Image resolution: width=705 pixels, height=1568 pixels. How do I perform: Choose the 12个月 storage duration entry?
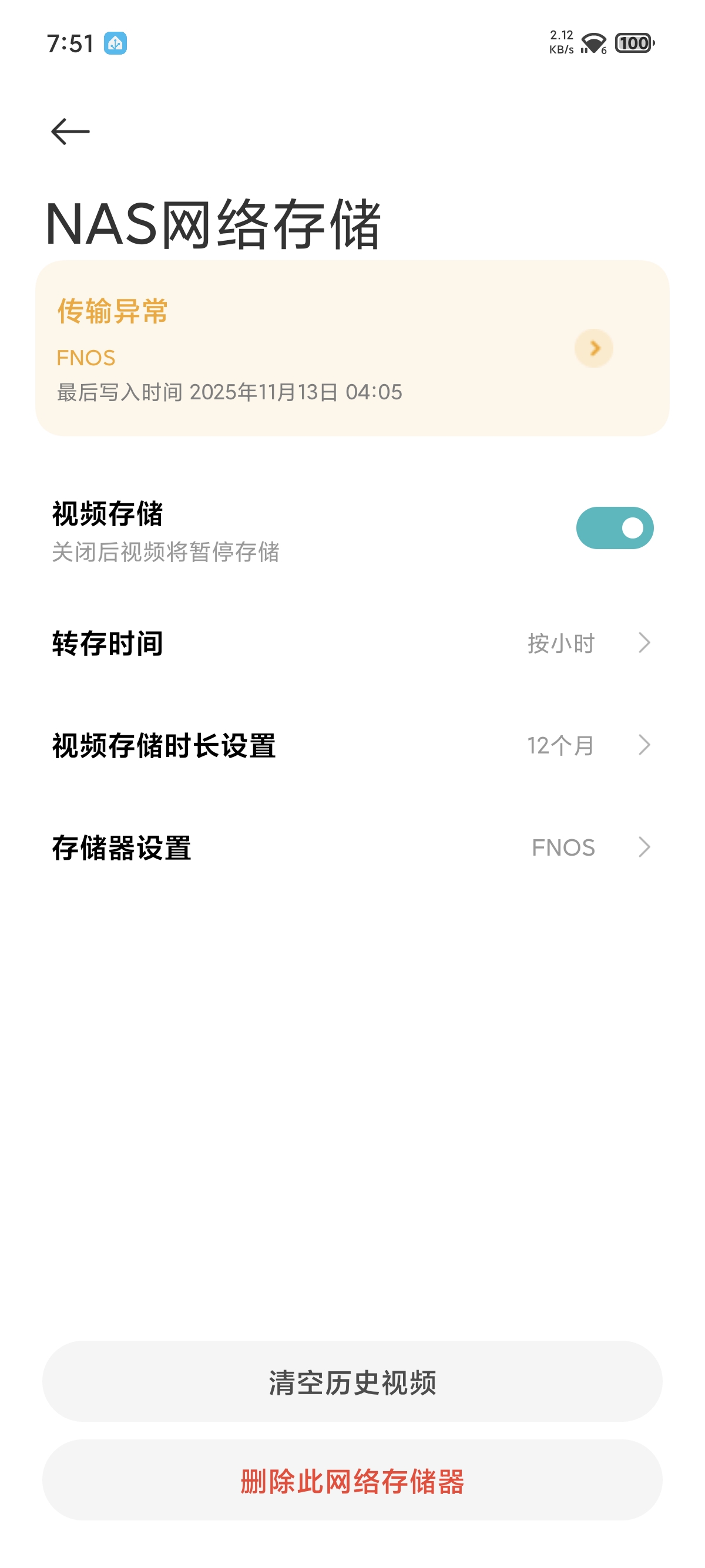click(x=561, y=745)
